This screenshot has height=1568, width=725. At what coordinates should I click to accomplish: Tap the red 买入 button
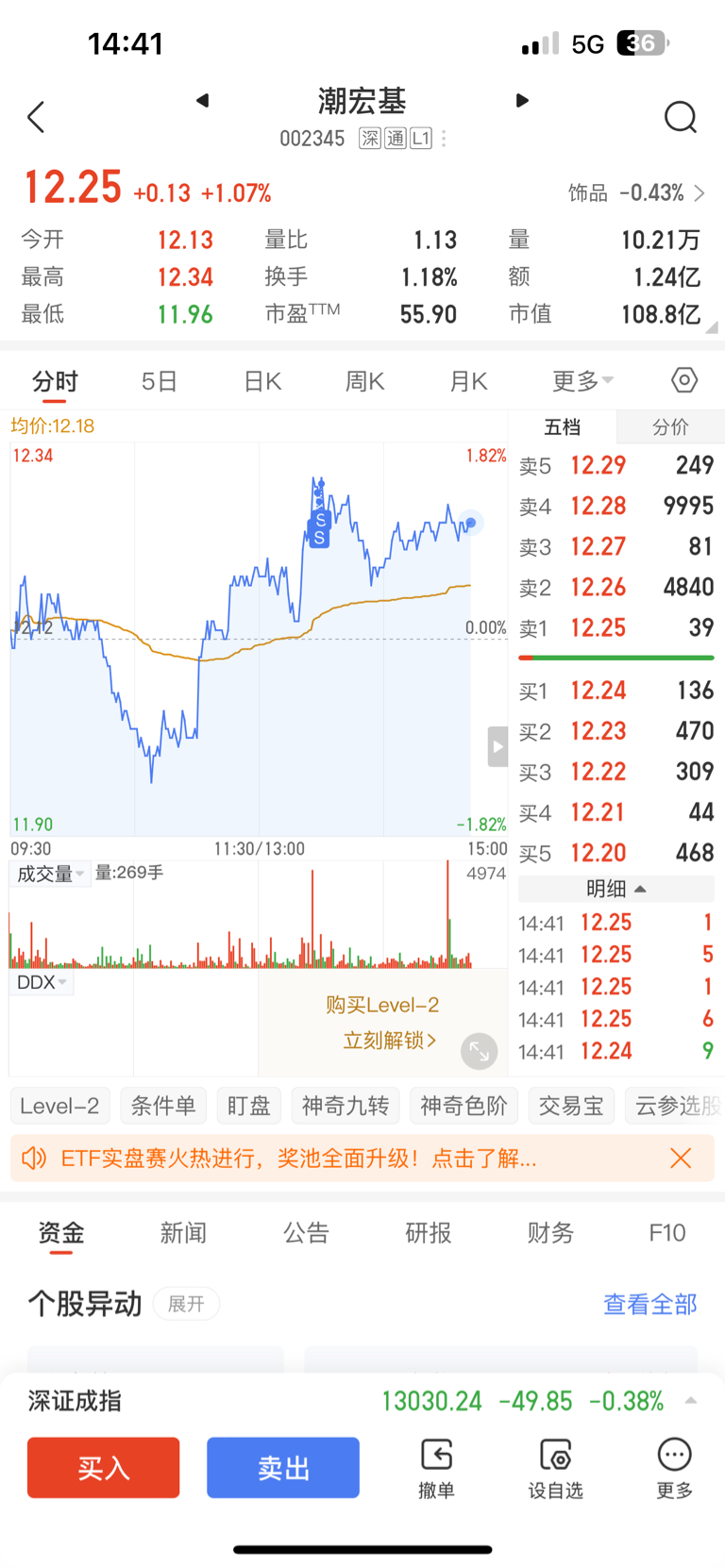click(103, 1467)
